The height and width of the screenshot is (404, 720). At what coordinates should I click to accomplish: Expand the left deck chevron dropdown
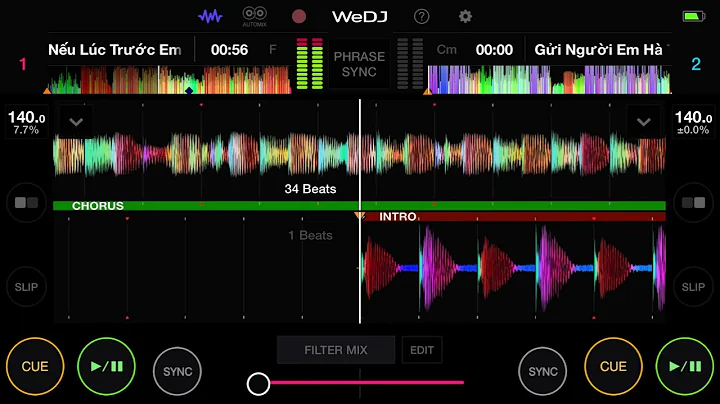(x=76, y=122)
